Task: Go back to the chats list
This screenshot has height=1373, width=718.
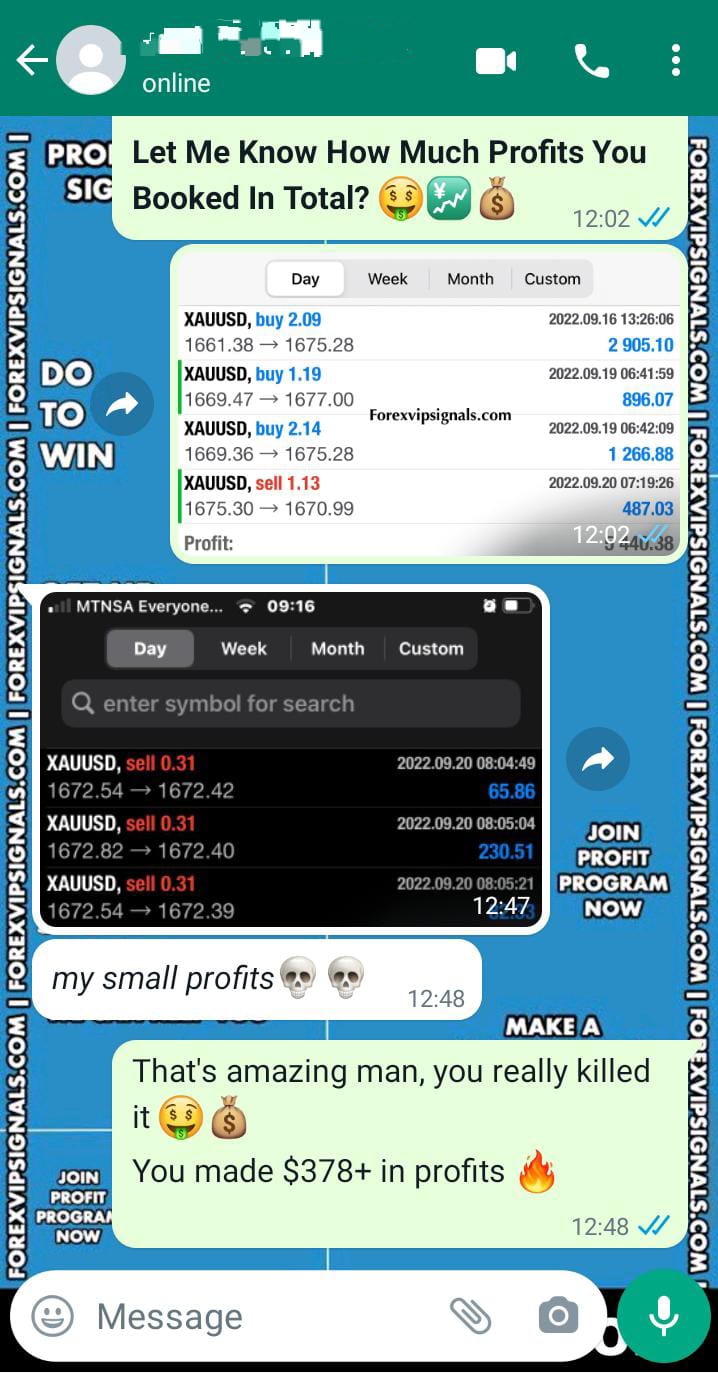Action: point(31,61)
